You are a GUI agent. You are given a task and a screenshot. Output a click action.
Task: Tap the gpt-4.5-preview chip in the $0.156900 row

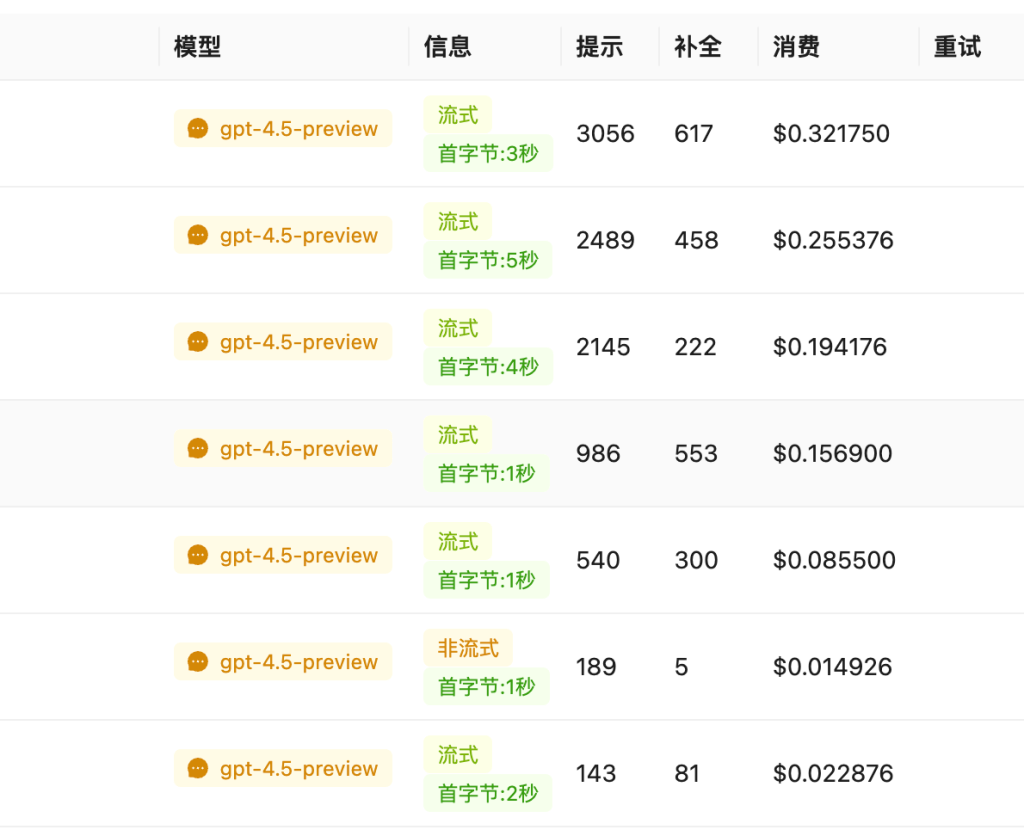tap(283, 449)
